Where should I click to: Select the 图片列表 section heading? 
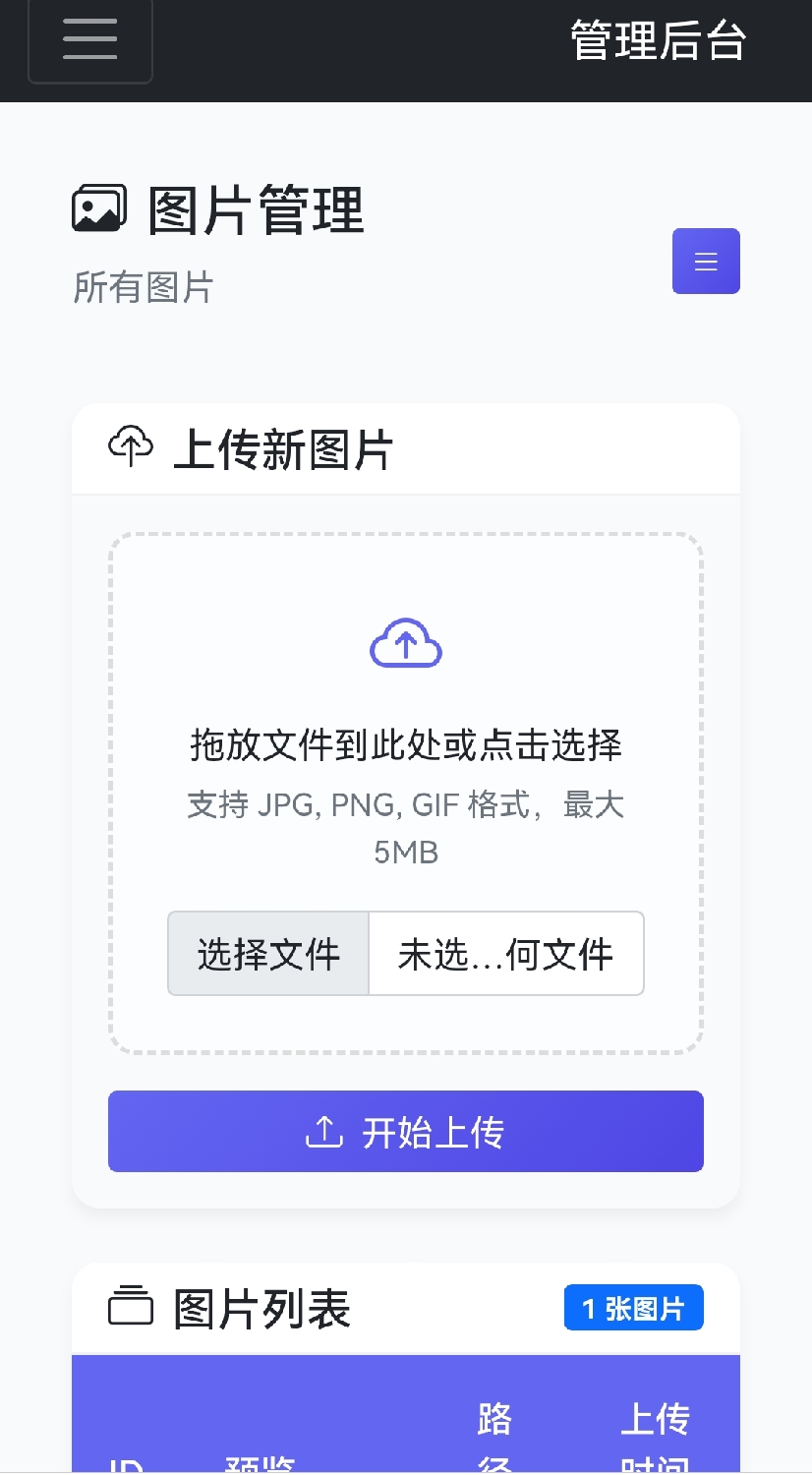tap(263, 1308)
